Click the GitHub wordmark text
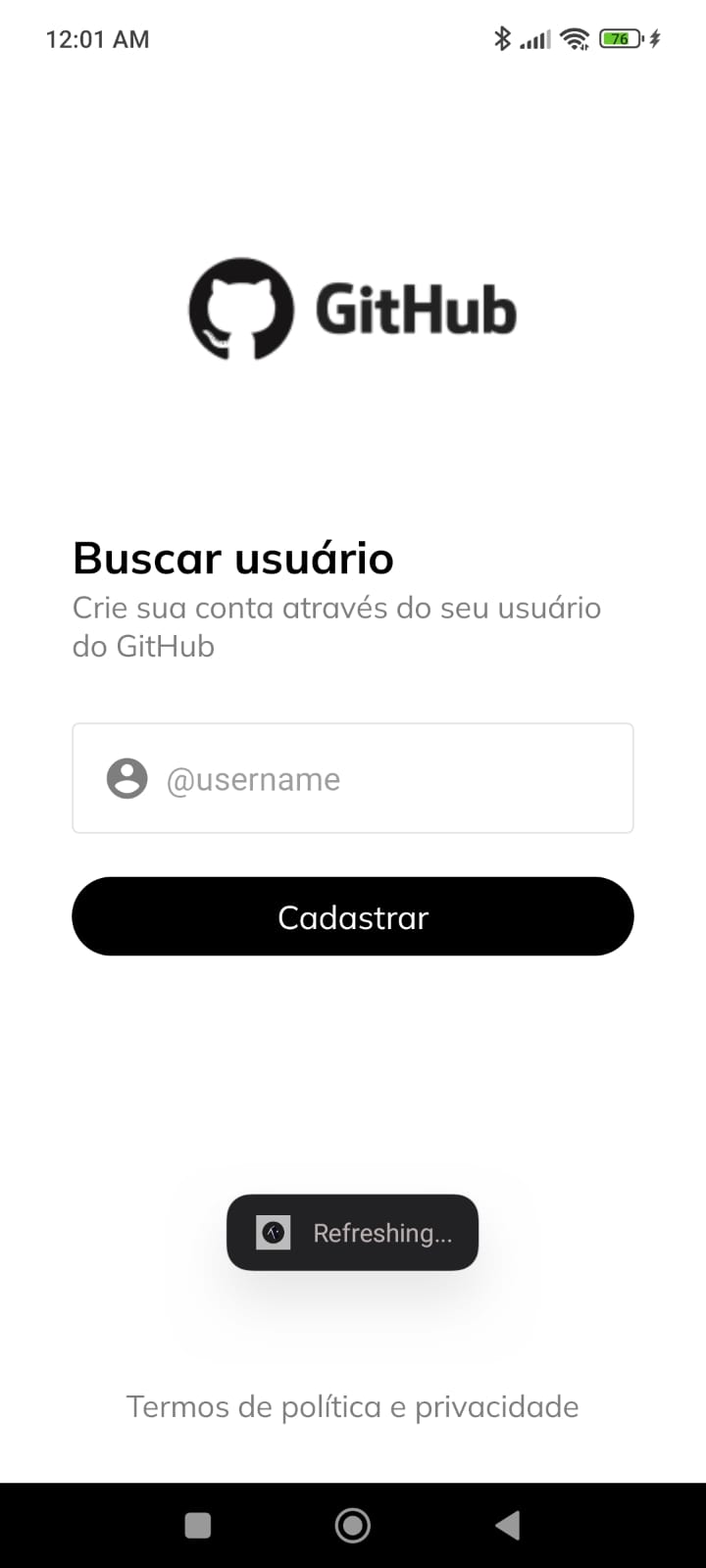Viewport: 706px width, 1568px height. 416,309
